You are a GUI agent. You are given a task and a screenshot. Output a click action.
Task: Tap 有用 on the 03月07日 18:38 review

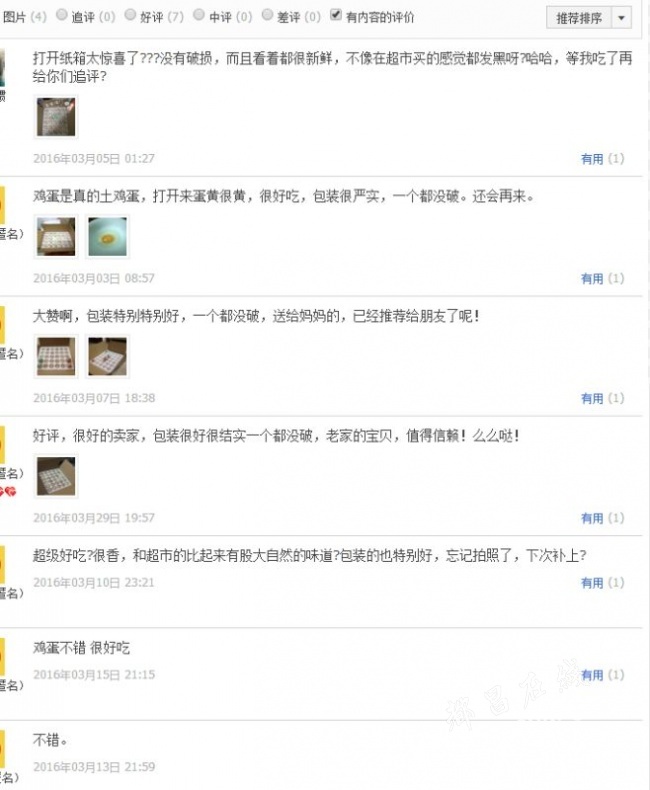(x=592, y=399)
